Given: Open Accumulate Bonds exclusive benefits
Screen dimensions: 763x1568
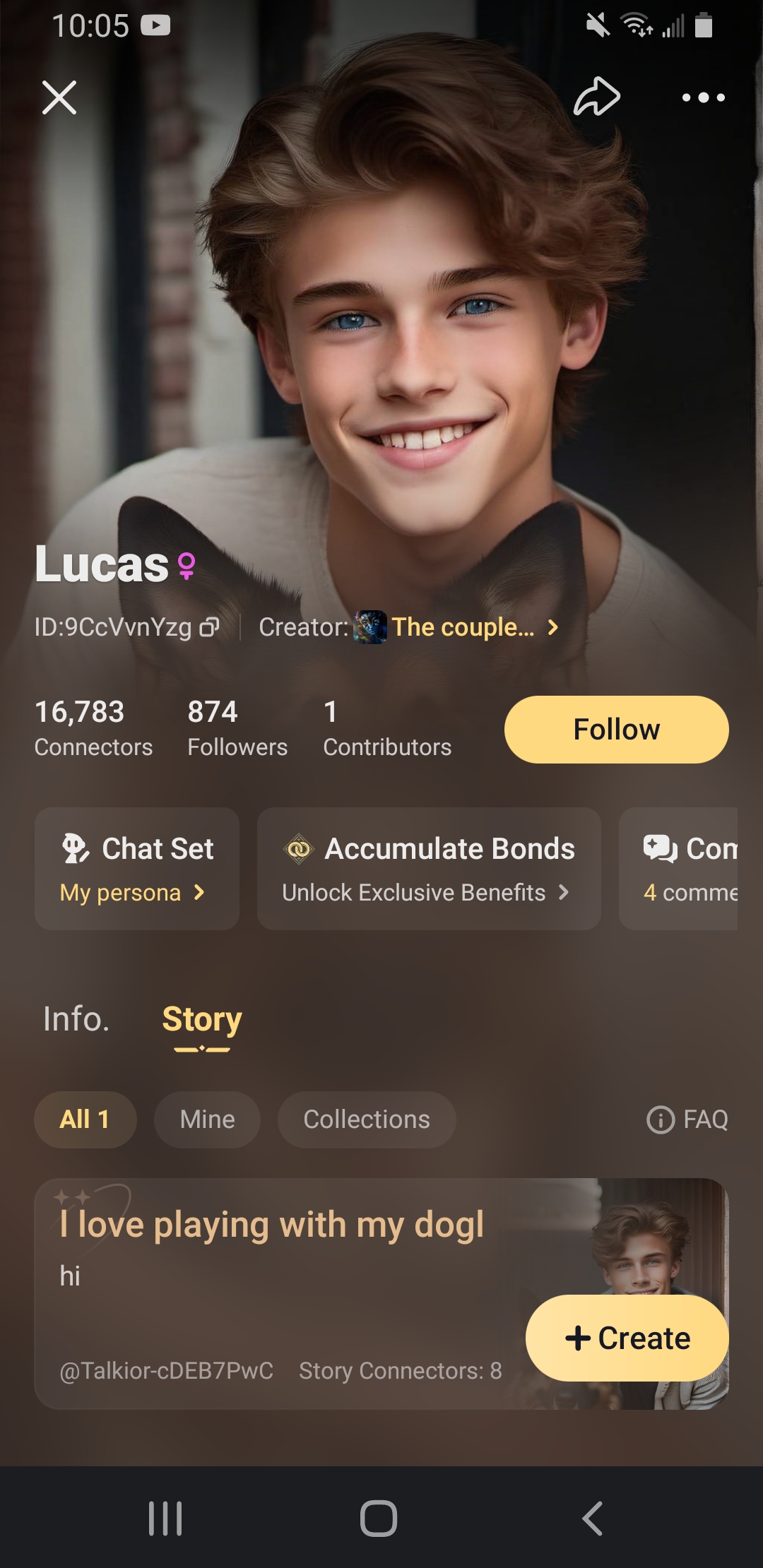Looking at the screenshot, I should (x=429, y=869).
